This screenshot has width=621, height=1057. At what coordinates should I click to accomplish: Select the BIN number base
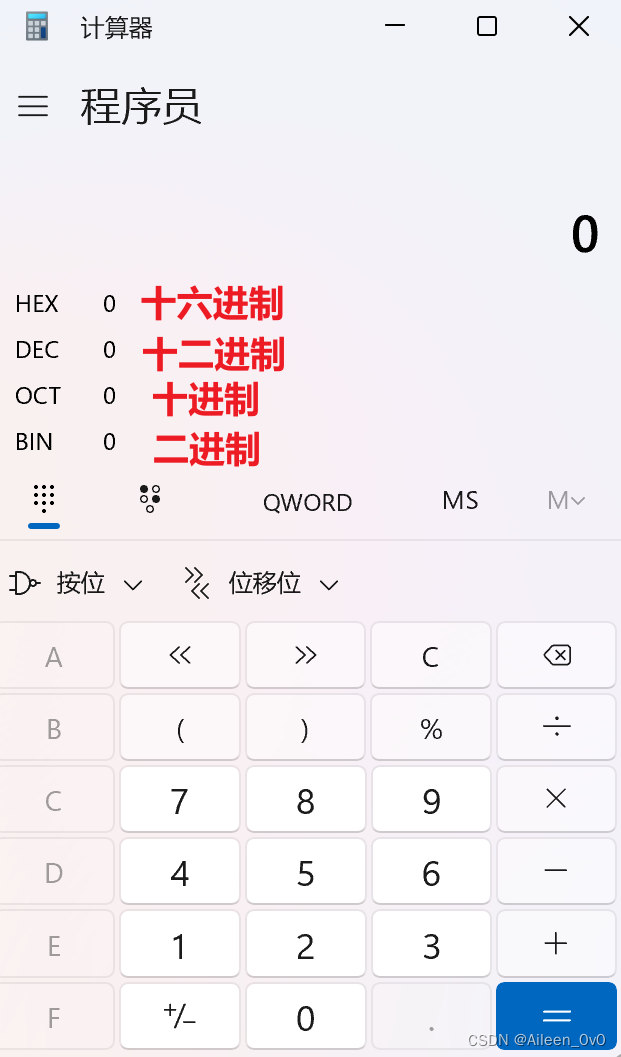click(35, 442)
